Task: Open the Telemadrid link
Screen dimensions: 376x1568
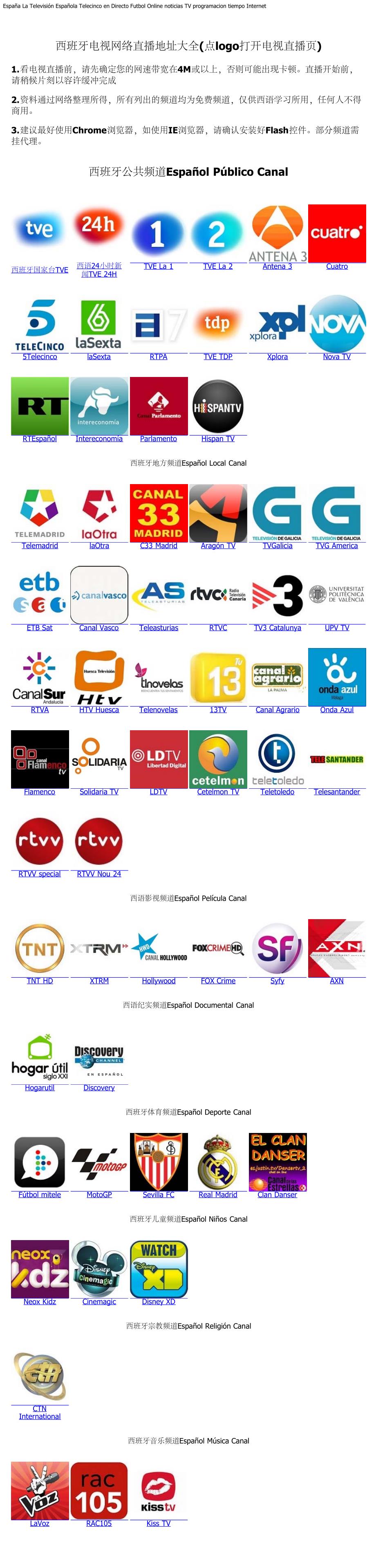Action: tap(40, 546)
